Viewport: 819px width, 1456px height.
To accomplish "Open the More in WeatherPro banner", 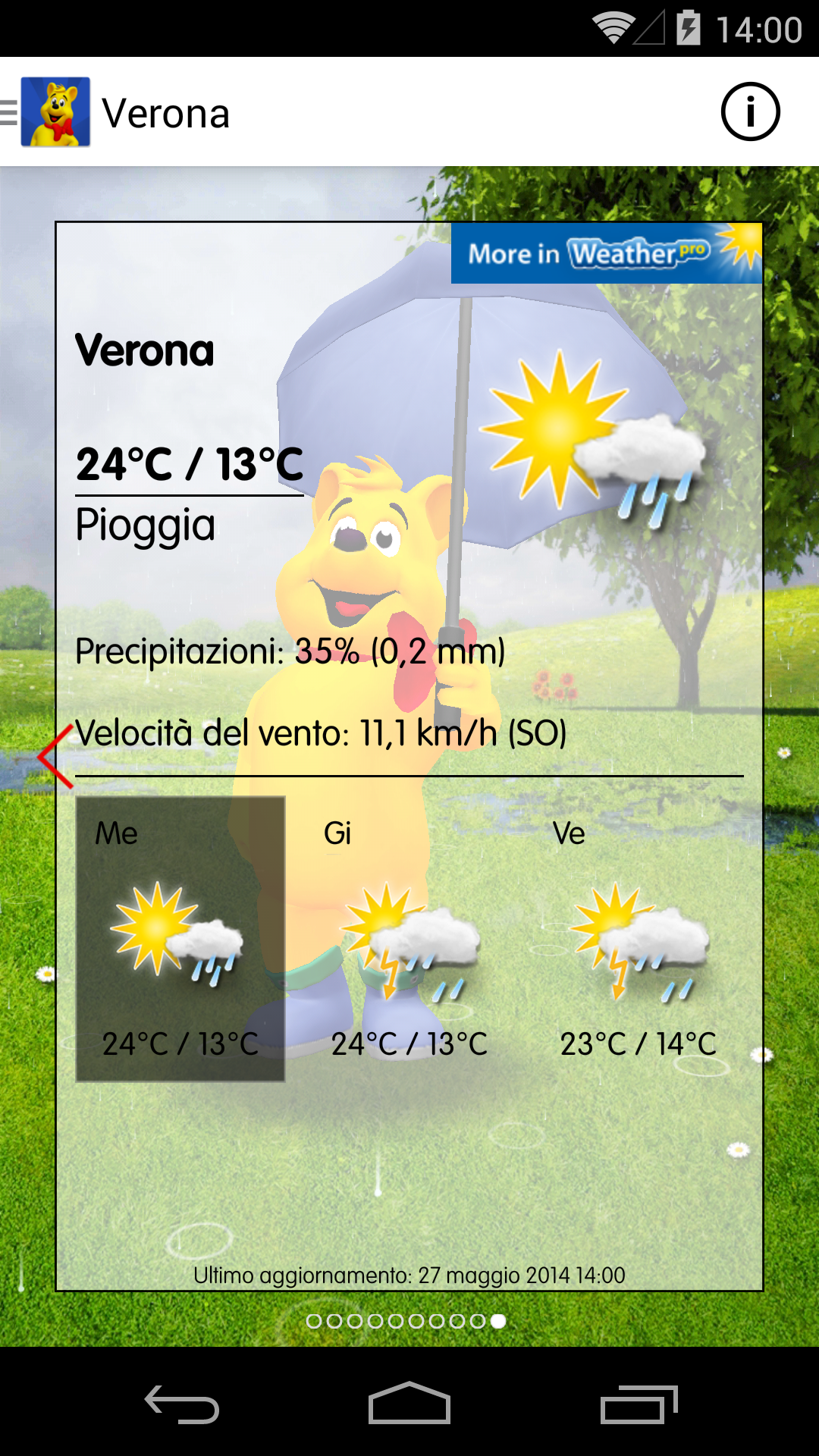I will [x=606, y=253].
